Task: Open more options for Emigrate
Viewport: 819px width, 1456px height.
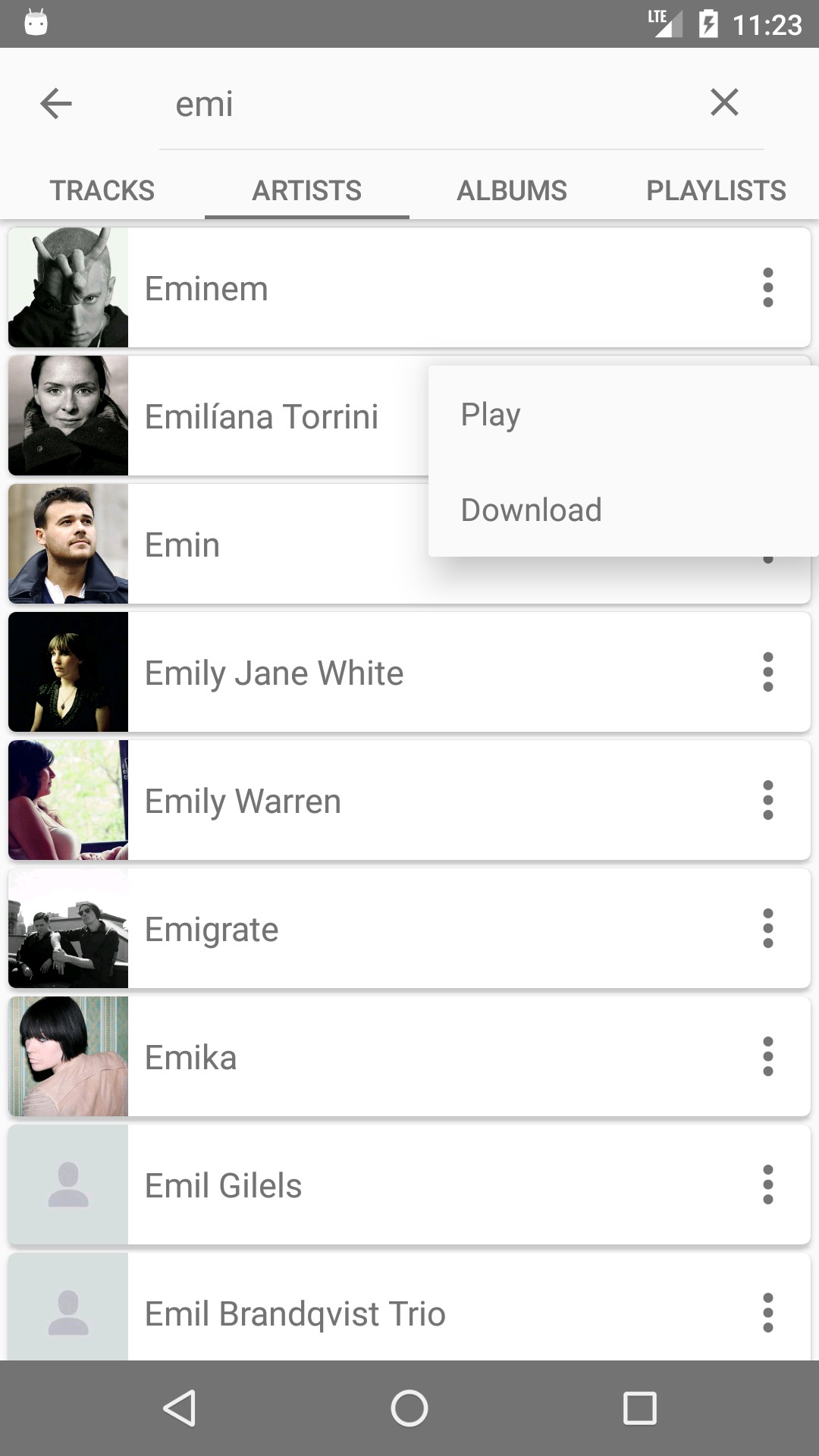Action: [x=767, y=928]
